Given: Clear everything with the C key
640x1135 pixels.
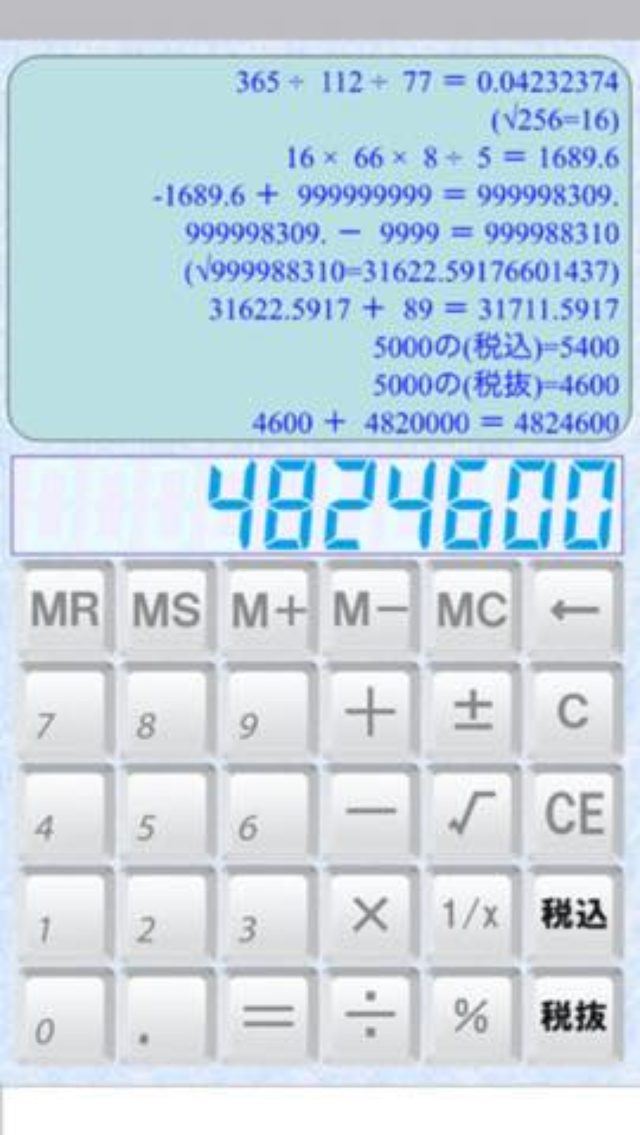Looking at the screenshot, I should point(575,711).
